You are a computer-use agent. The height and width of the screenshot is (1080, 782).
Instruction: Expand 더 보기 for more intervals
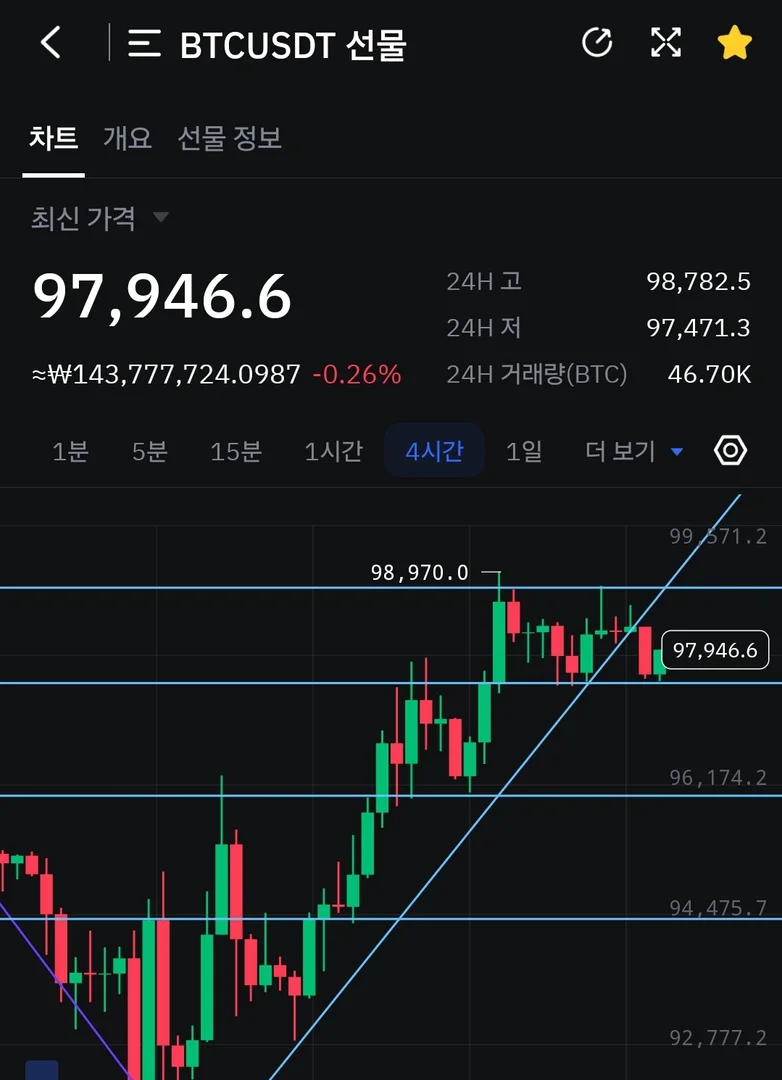(x=634, y=452)
